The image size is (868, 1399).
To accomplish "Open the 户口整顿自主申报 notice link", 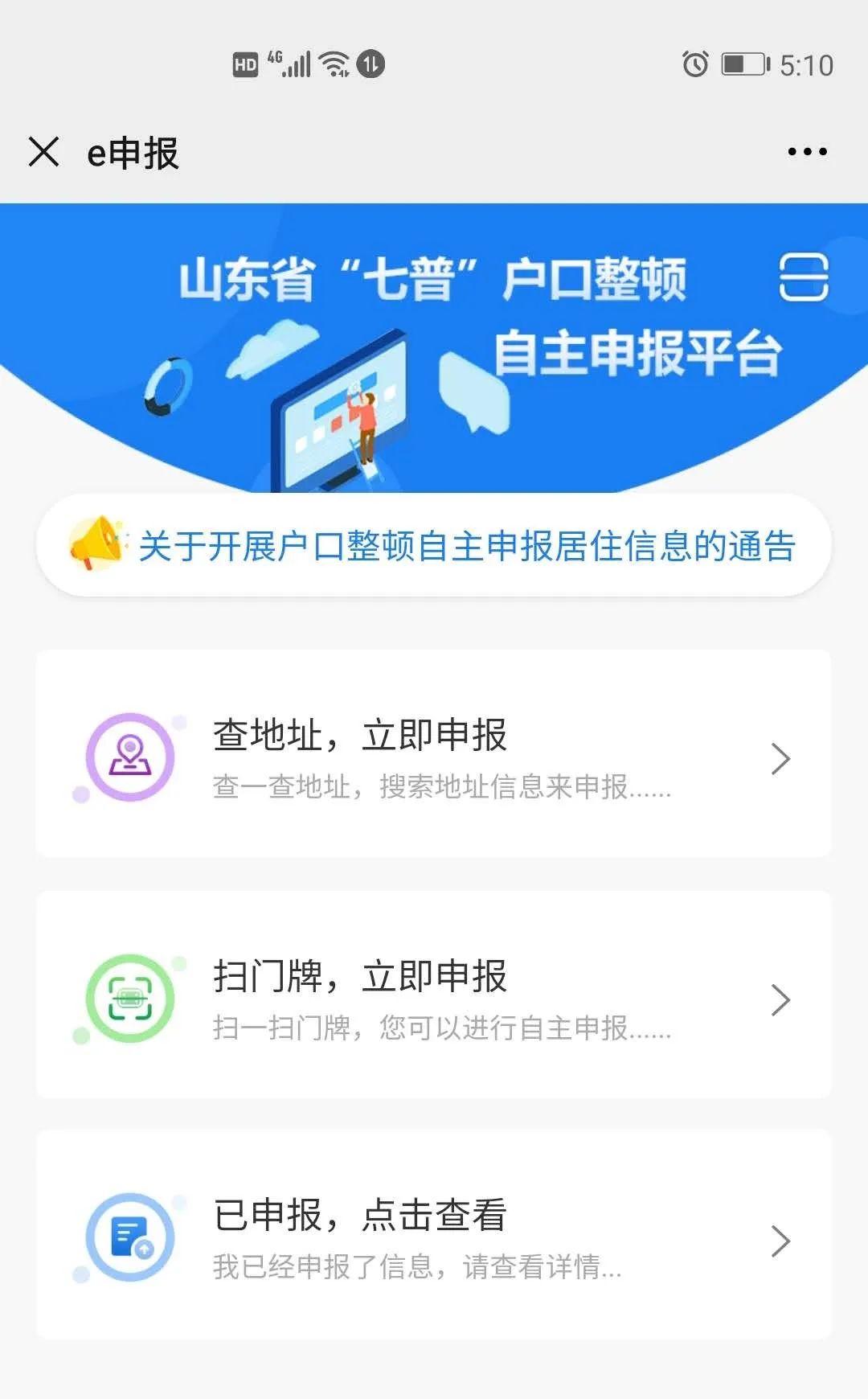I will (434, 546).
